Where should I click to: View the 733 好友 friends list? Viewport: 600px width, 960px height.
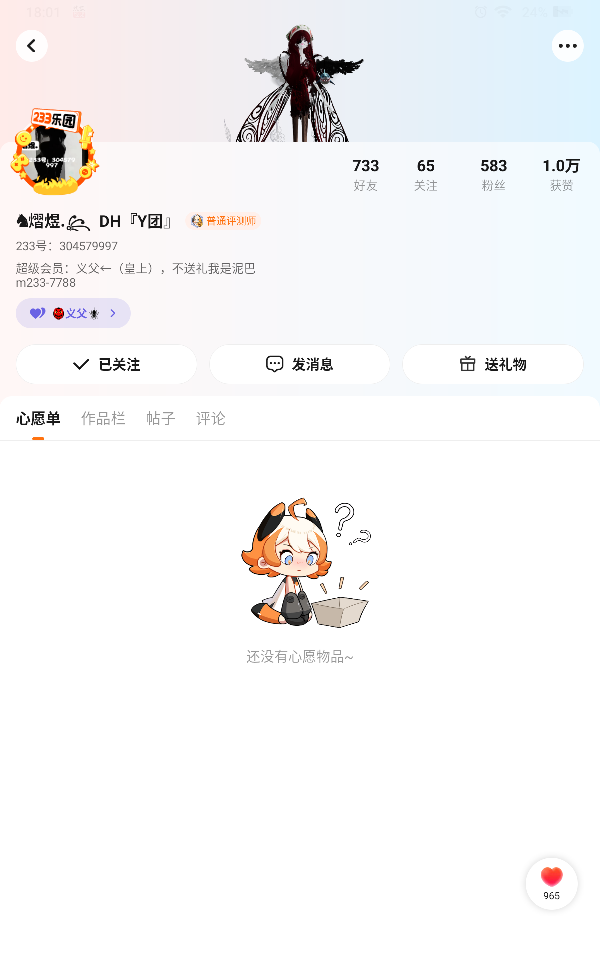coord(366,174)
